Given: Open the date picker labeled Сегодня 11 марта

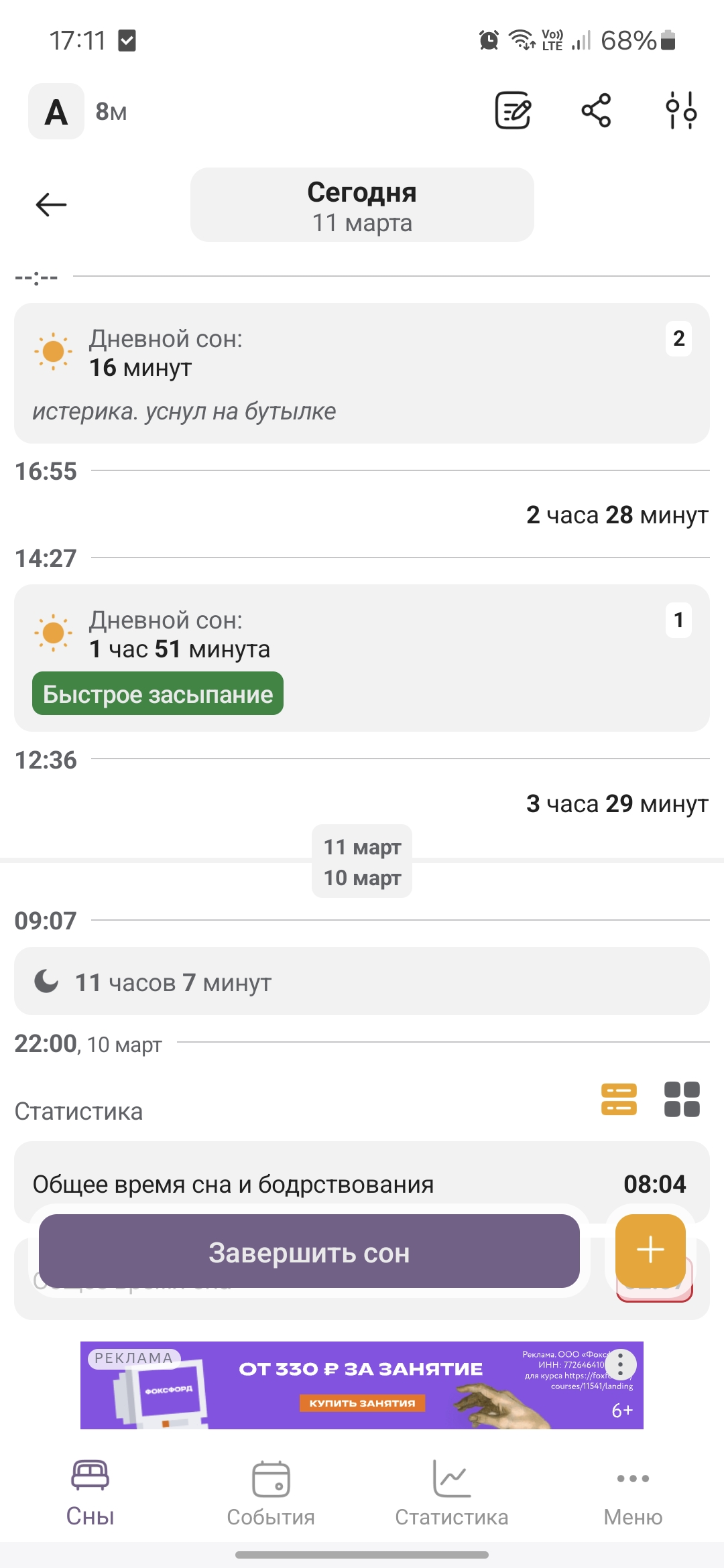Looking at the screenshot, I should coord(361,205).
